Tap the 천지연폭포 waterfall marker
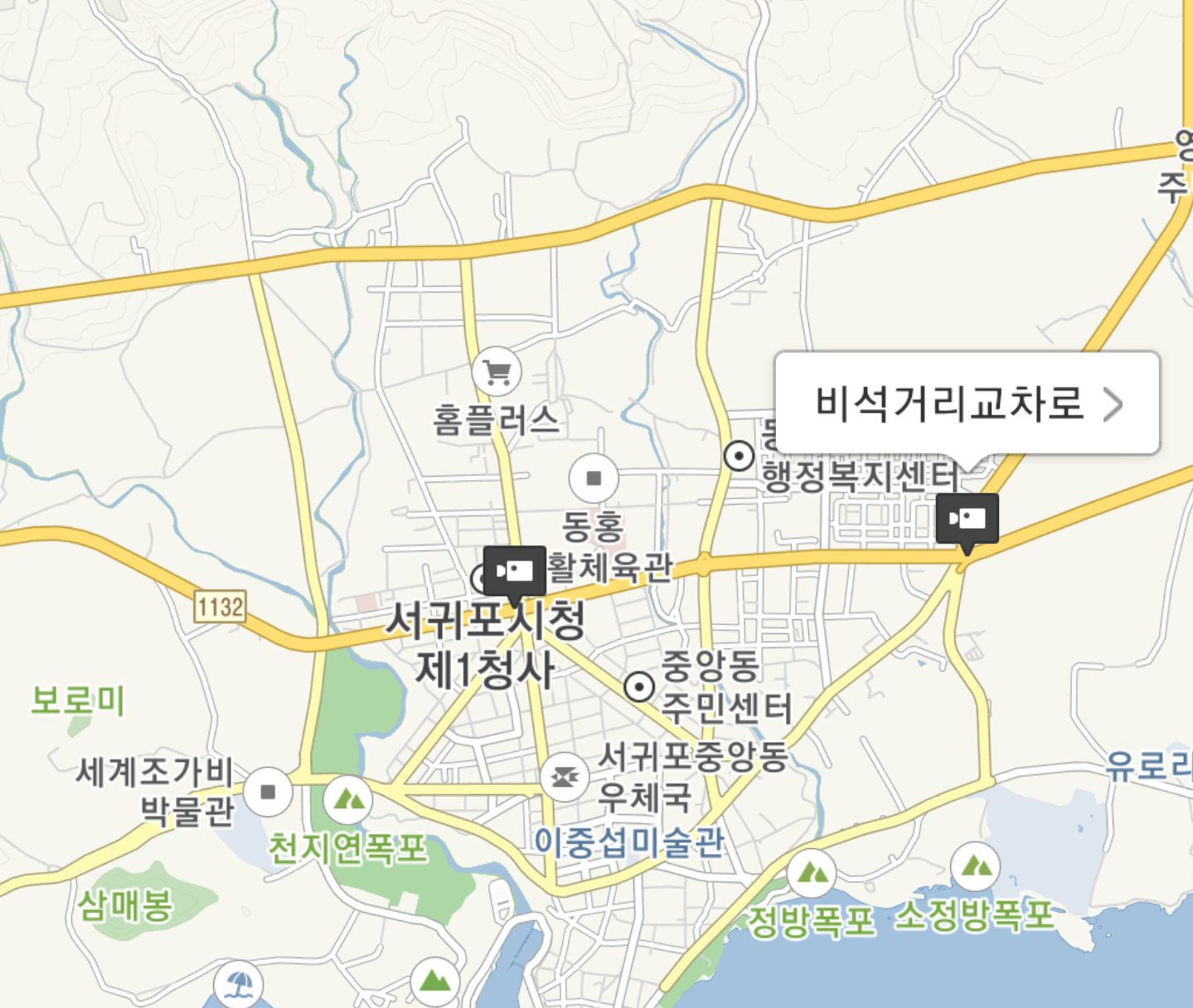The image size is (1193, 1008). (x=347, y=799)
